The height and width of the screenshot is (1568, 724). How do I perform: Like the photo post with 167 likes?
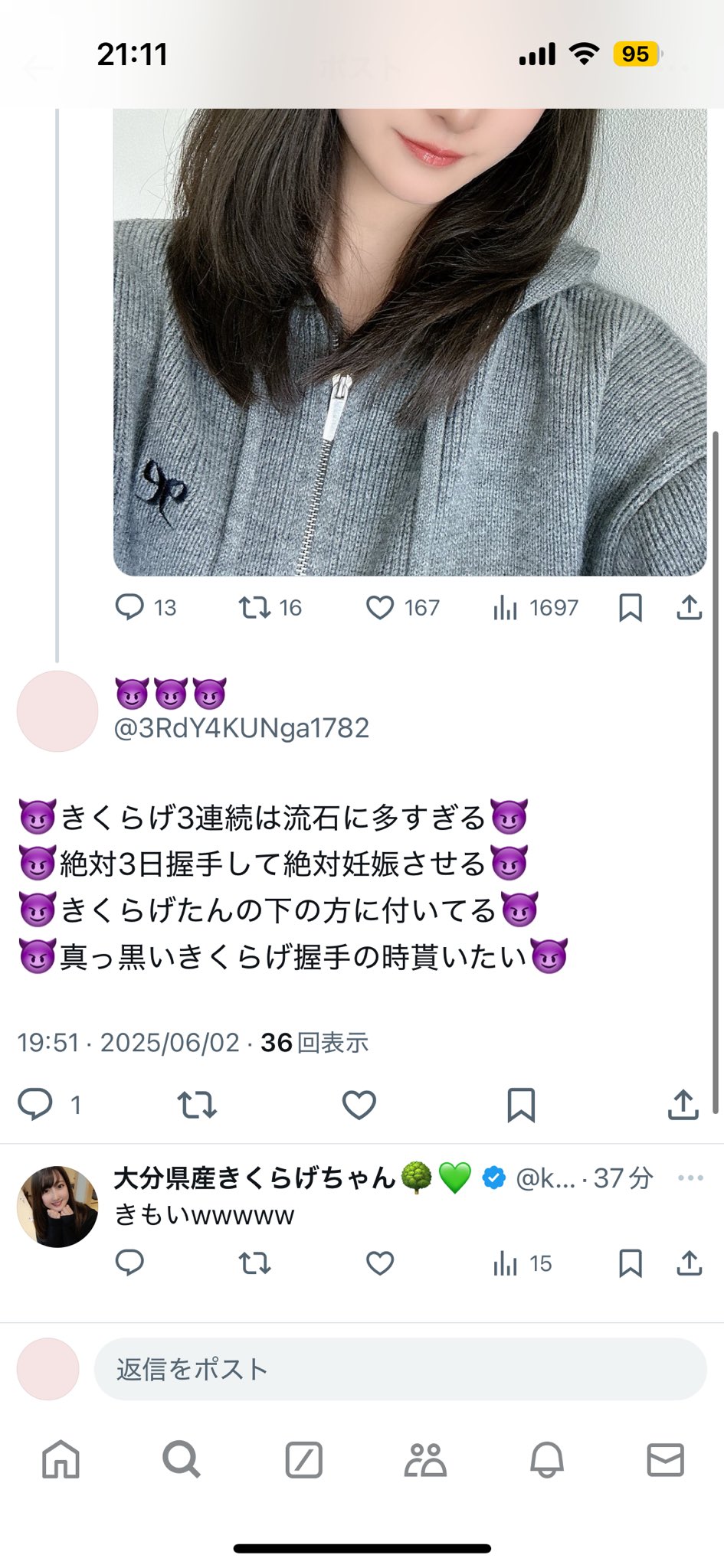[402, 608]
